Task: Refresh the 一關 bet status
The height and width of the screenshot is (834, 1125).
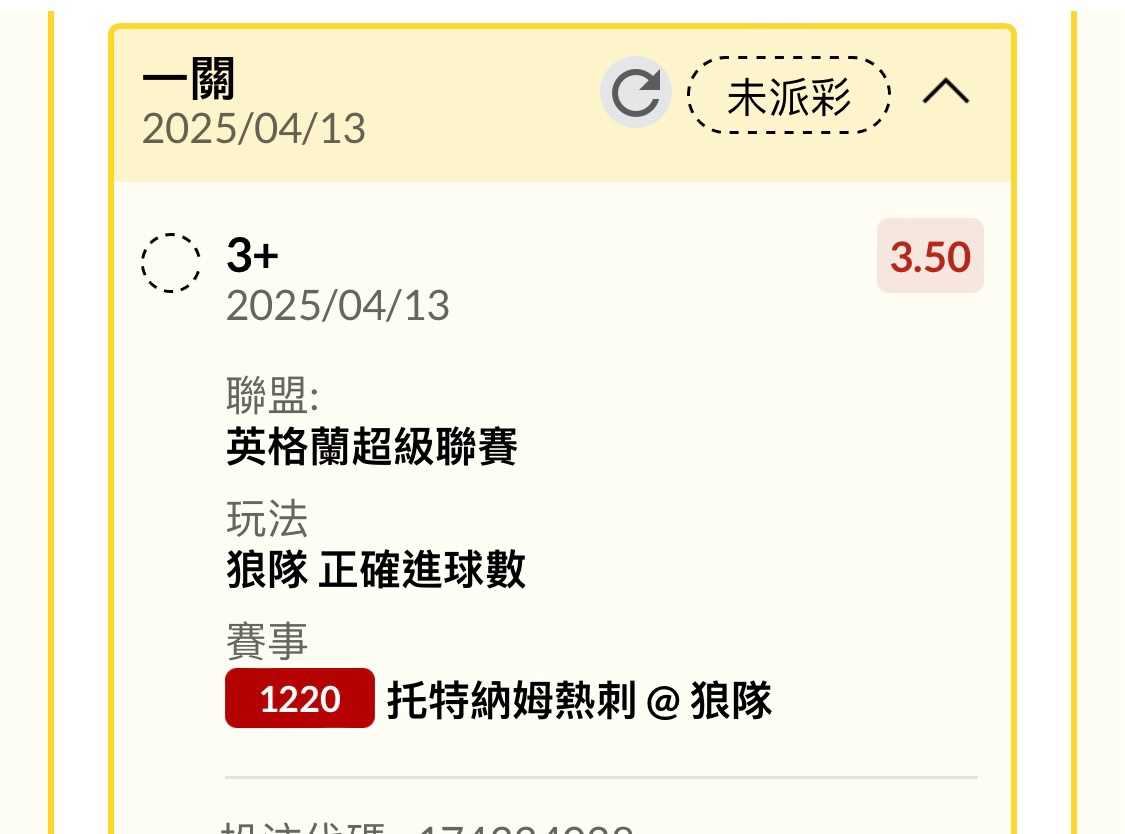Action: [x=636, y=94]
